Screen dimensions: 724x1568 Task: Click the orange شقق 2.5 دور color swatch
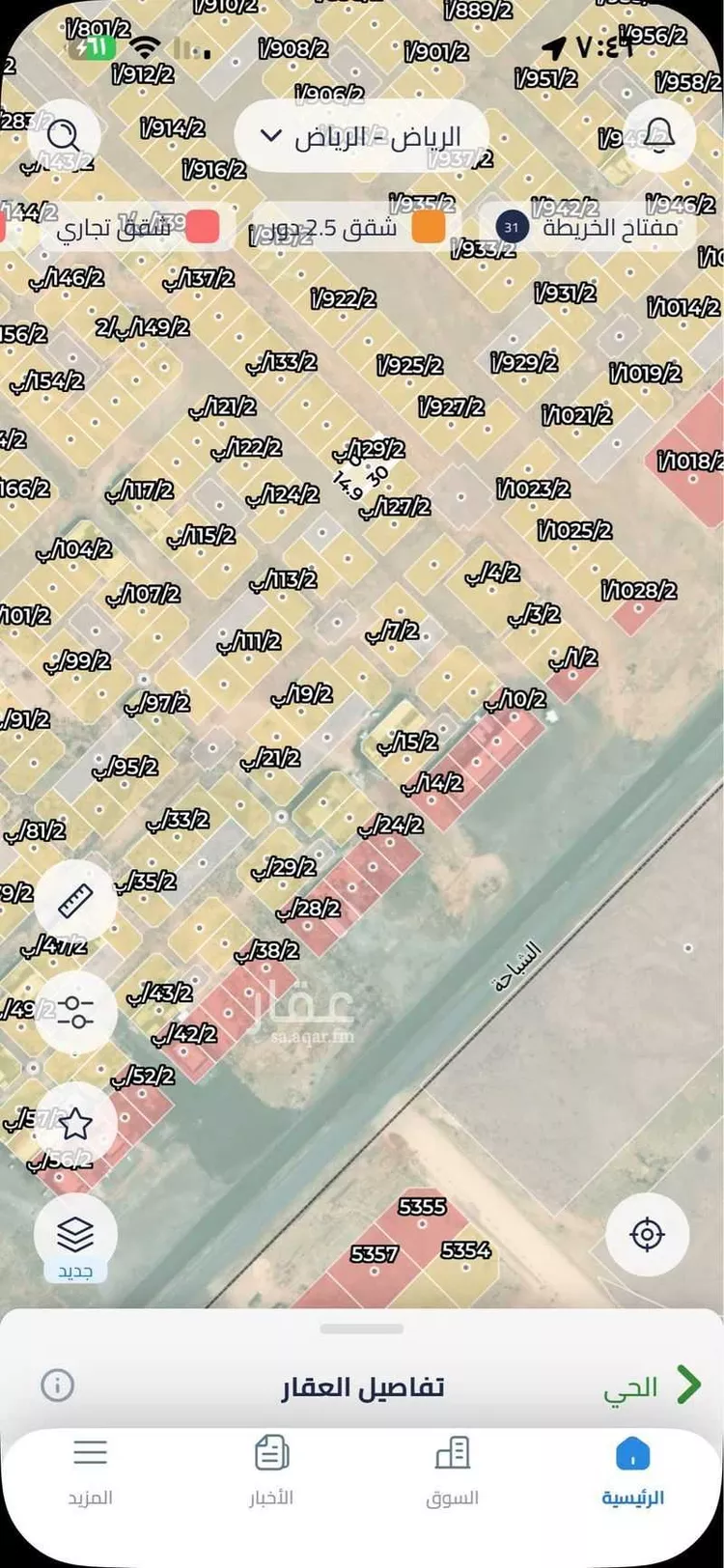tap(429, 225)
